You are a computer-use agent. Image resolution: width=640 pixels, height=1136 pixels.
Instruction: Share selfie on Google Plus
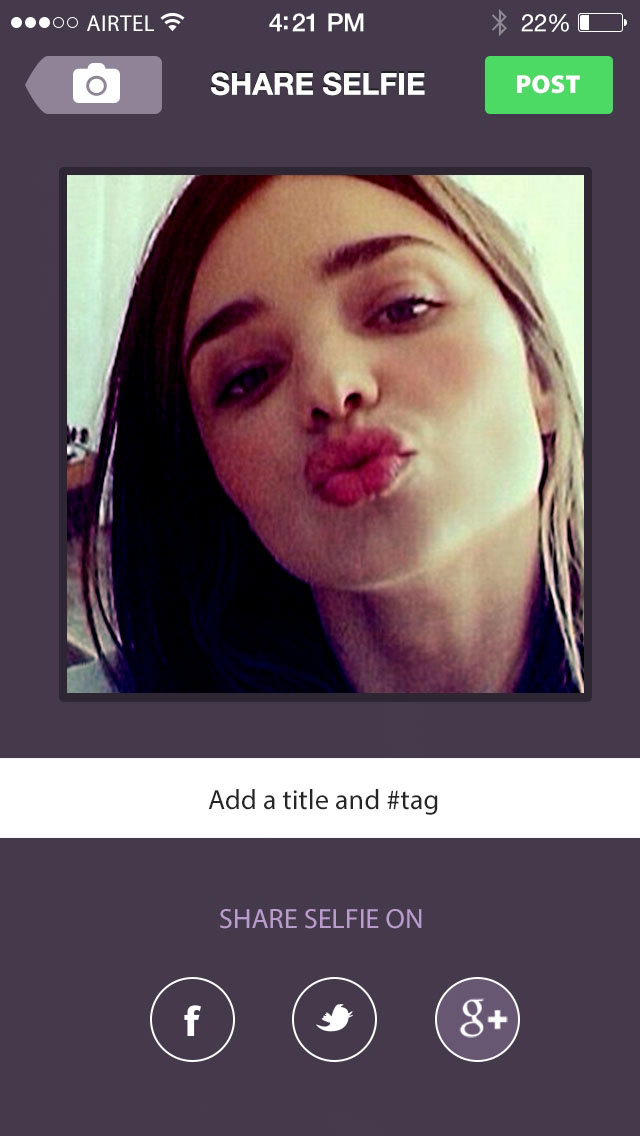click(x=477, y=1019)
